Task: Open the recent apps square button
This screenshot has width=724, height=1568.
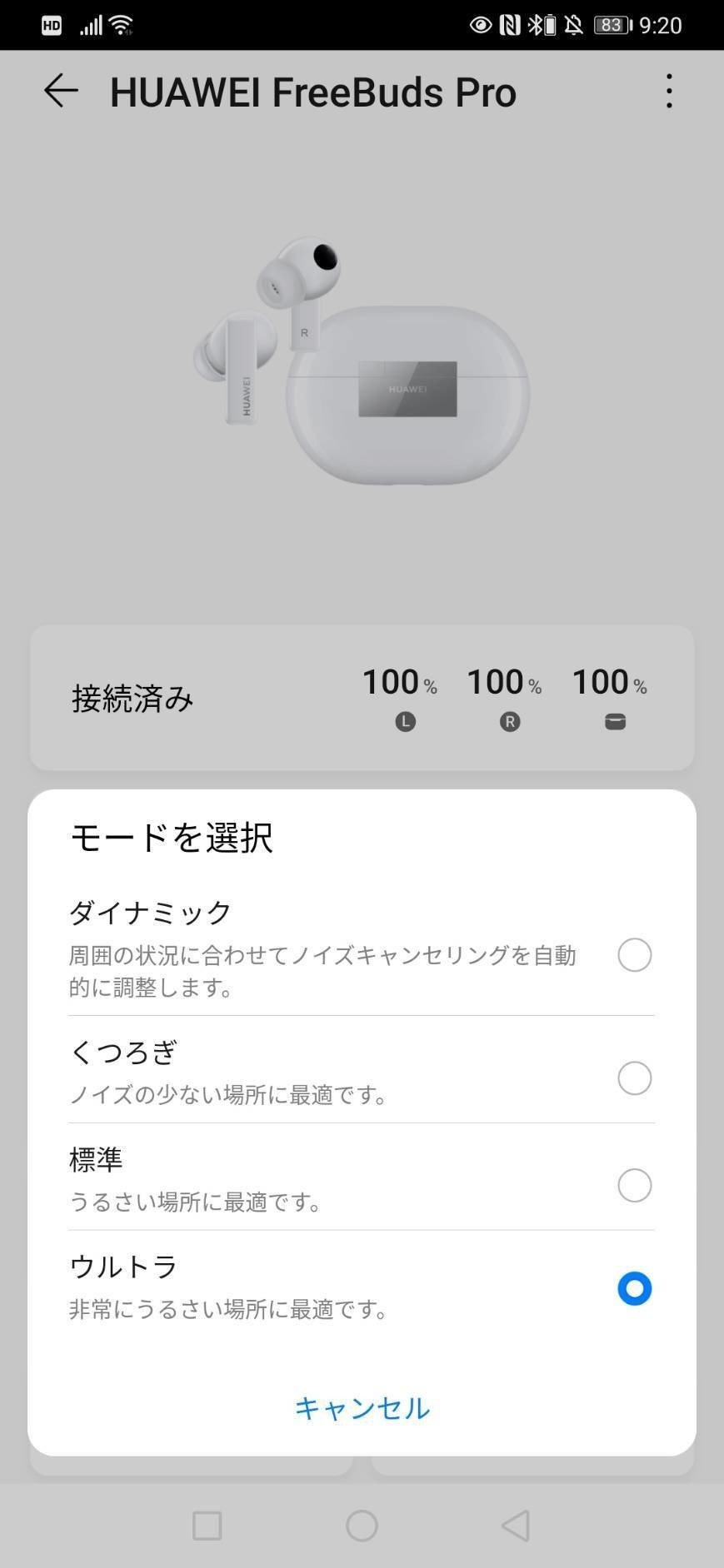Action: [x=207, y=1526]
